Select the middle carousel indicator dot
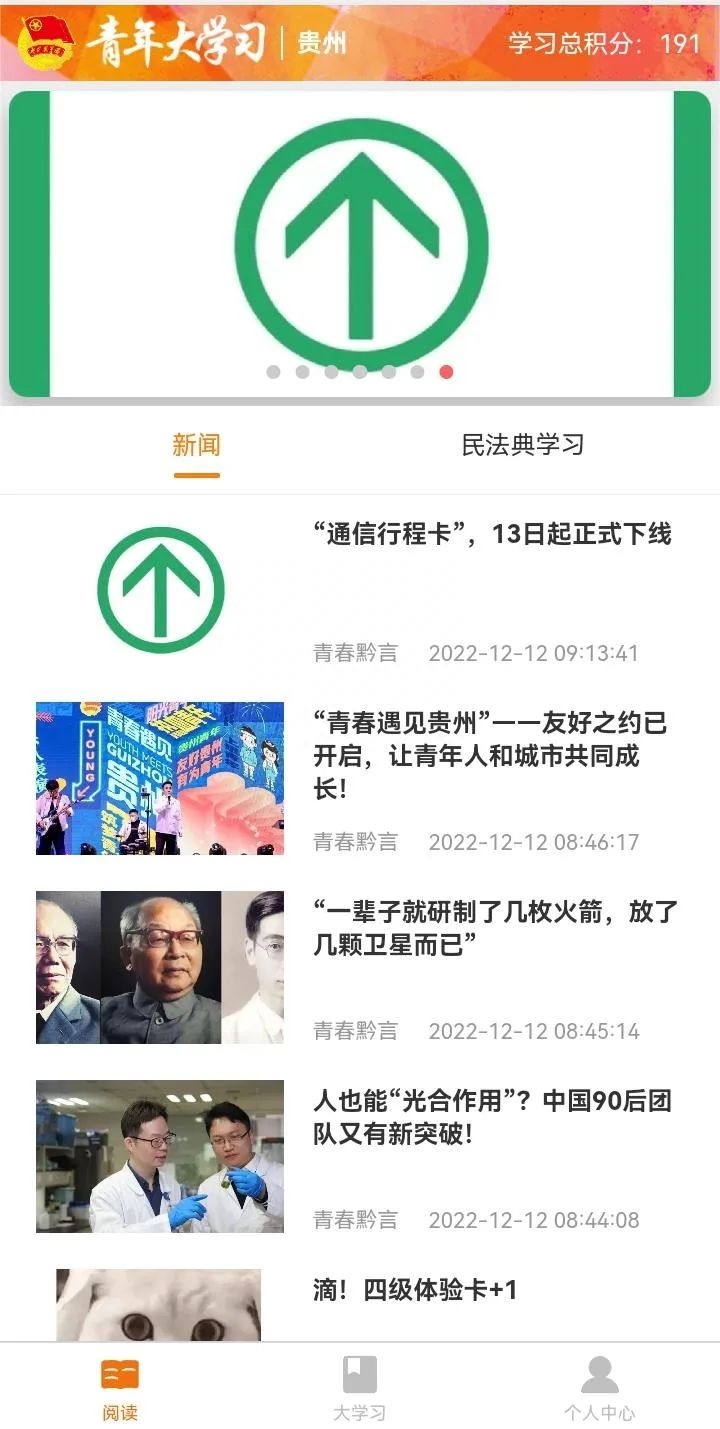 359,369
